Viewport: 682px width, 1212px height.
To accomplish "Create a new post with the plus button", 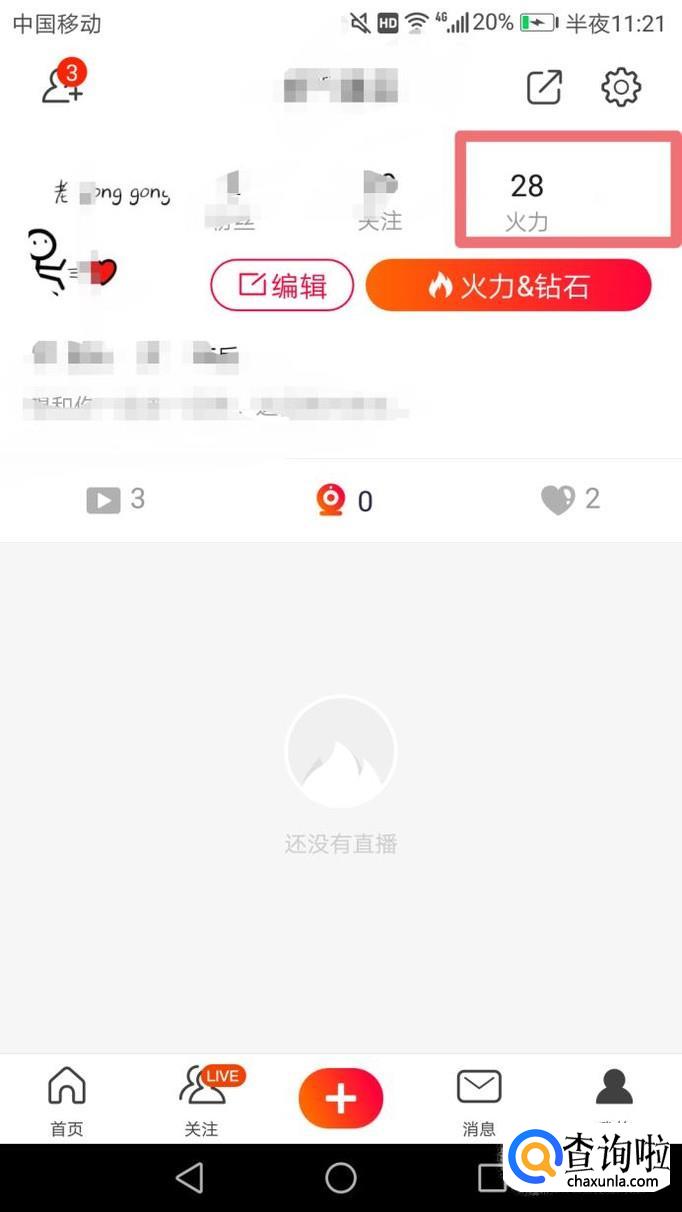I will 340,1098.
